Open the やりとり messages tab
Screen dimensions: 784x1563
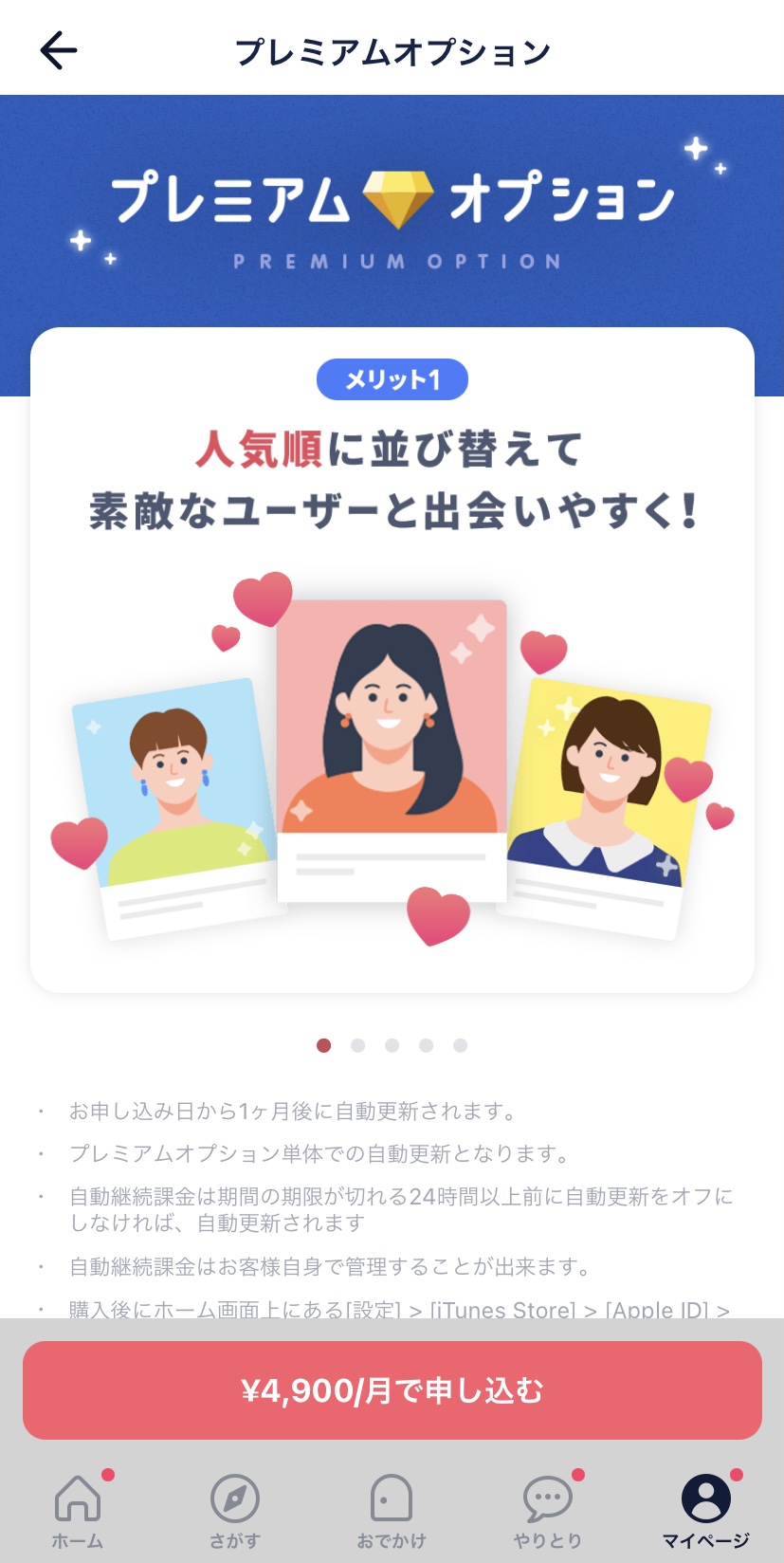coord(548,1510)
